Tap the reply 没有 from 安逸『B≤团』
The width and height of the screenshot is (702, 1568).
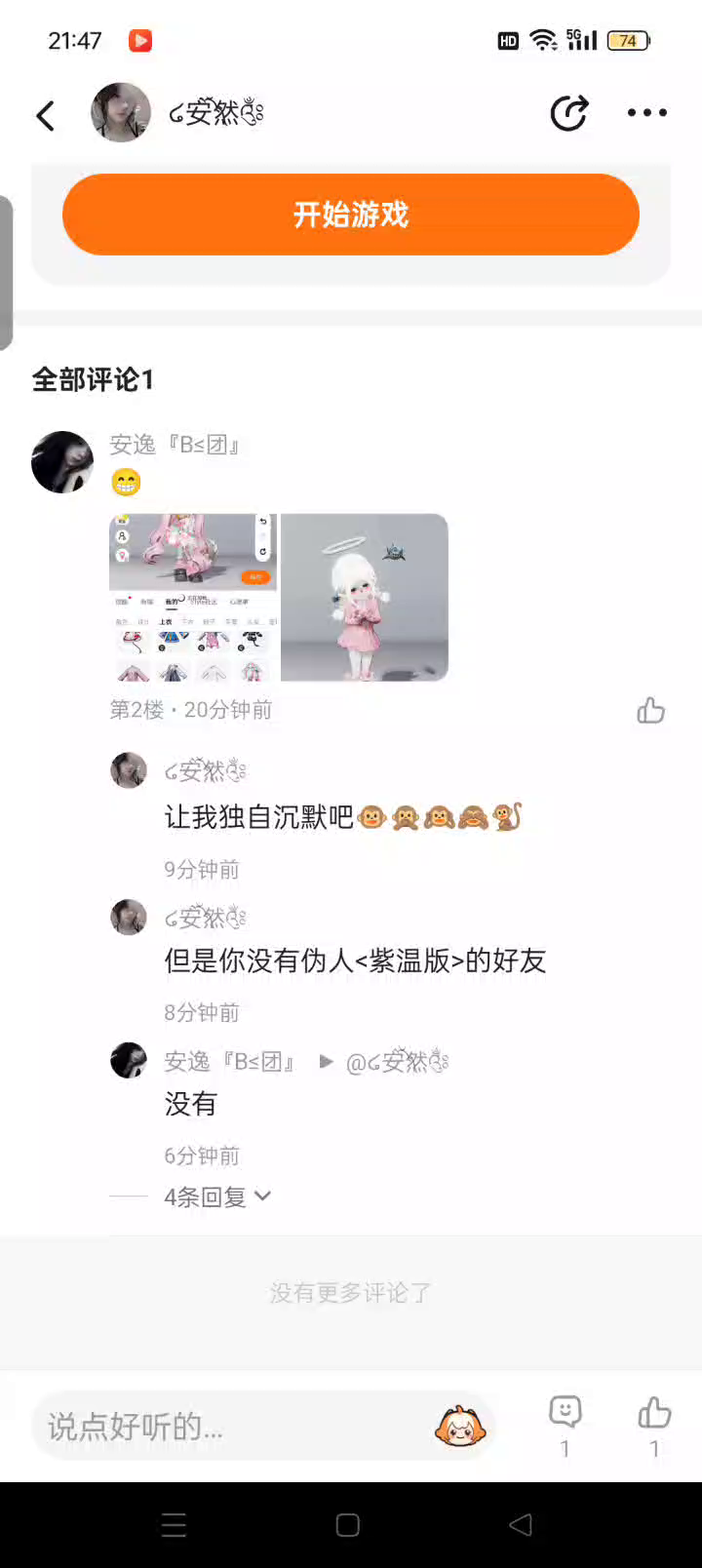(191, 1104)
